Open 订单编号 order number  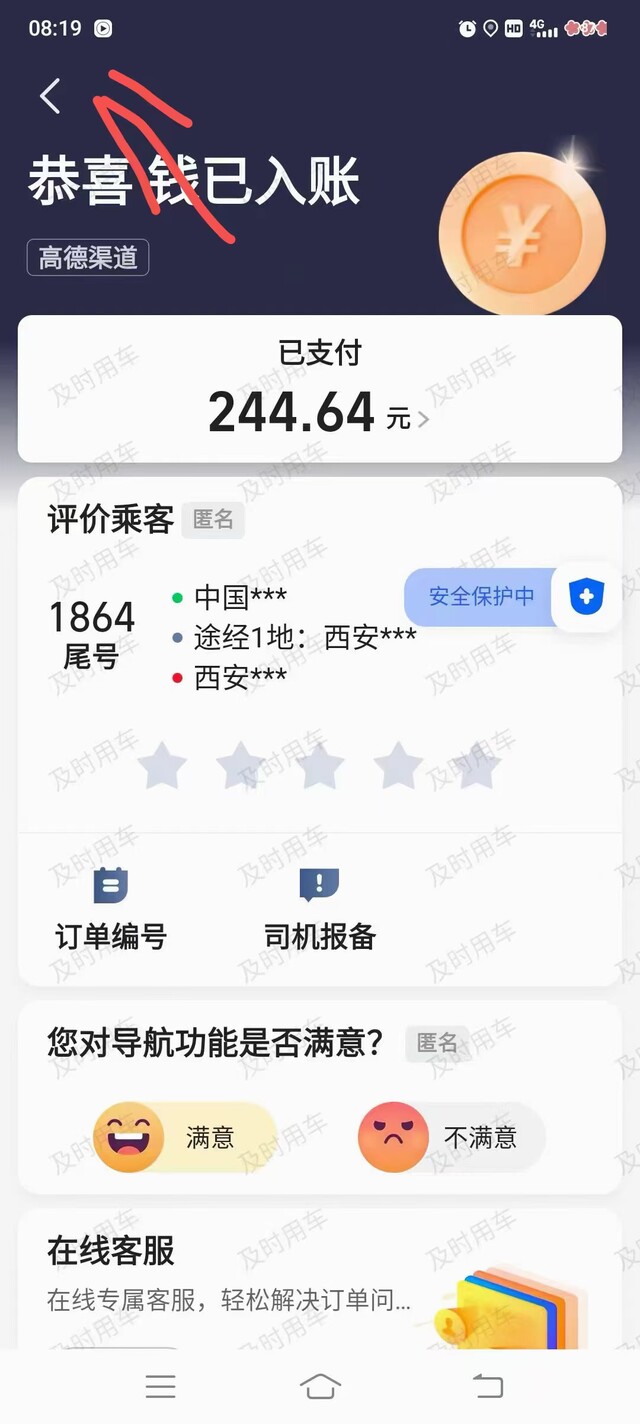[x=111, y=909]
